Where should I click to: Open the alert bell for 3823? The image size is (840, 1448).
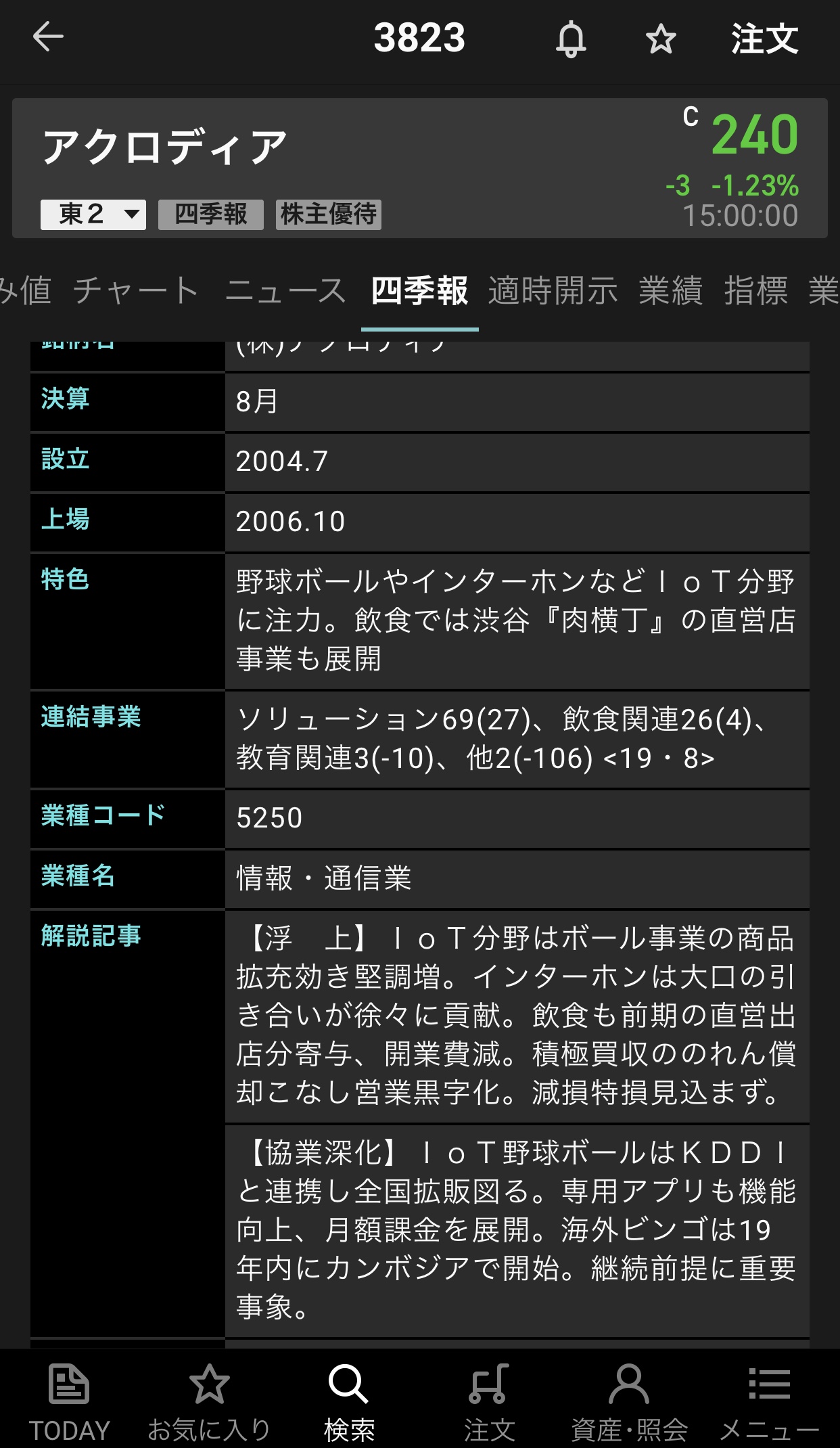571,39
